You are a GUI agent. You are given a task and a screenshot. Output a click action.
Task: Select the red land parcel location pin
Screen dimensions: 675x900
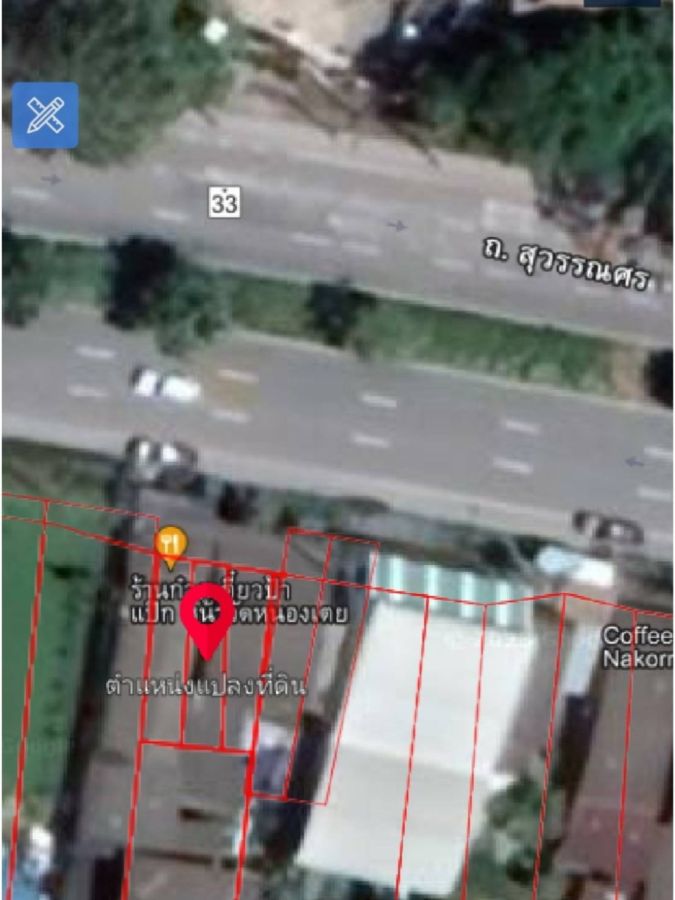tap(207, 617)
